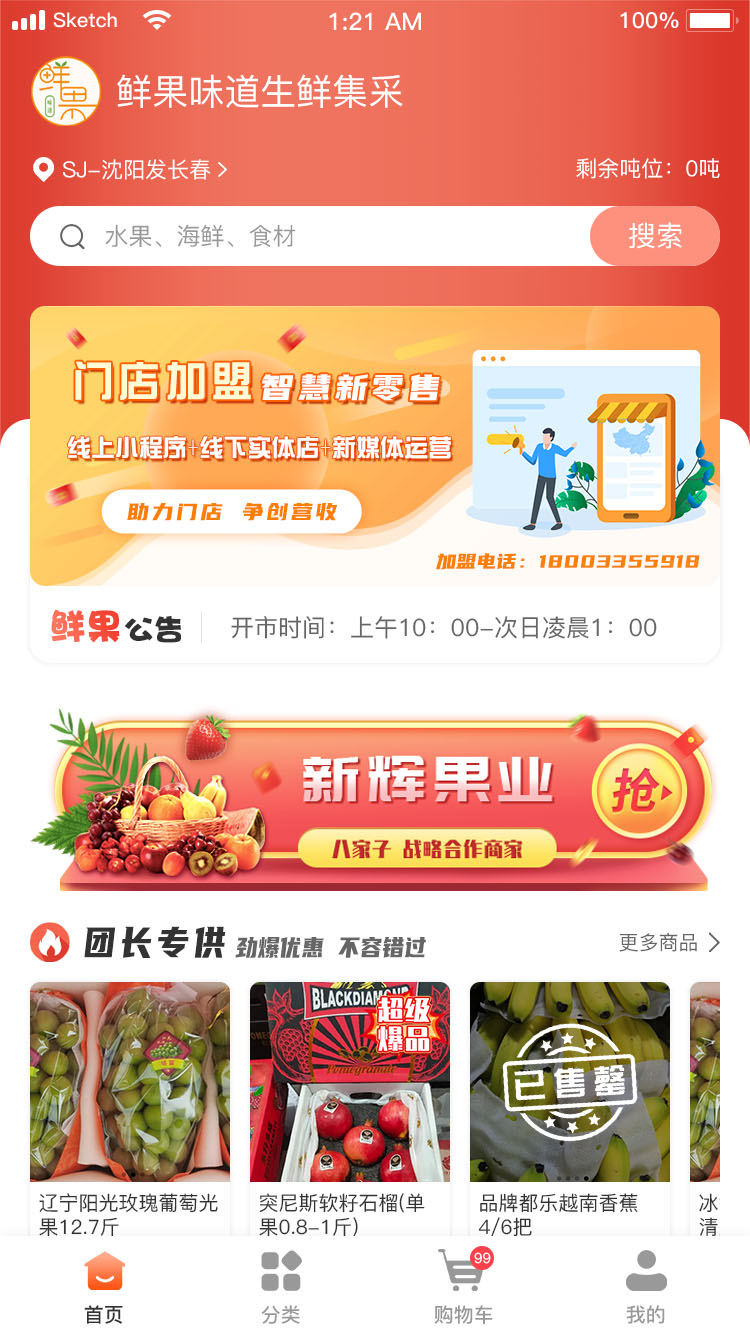The height and width of the screenshot is (1334, 750).
Task: Select the 首页 tab
Action: pos(104,1287)
